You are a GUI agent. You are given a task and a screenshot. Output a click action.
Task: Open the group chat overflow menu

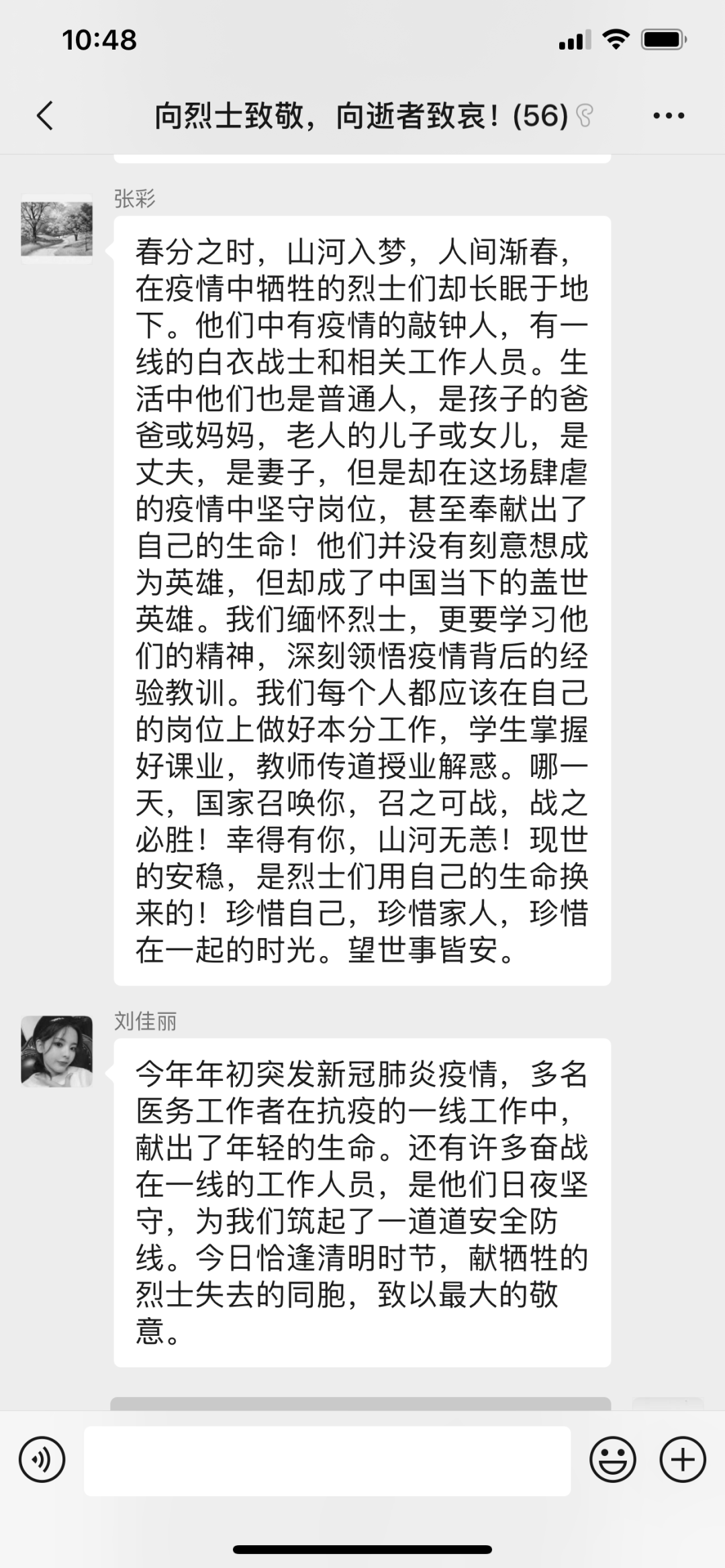coord(669,115)
